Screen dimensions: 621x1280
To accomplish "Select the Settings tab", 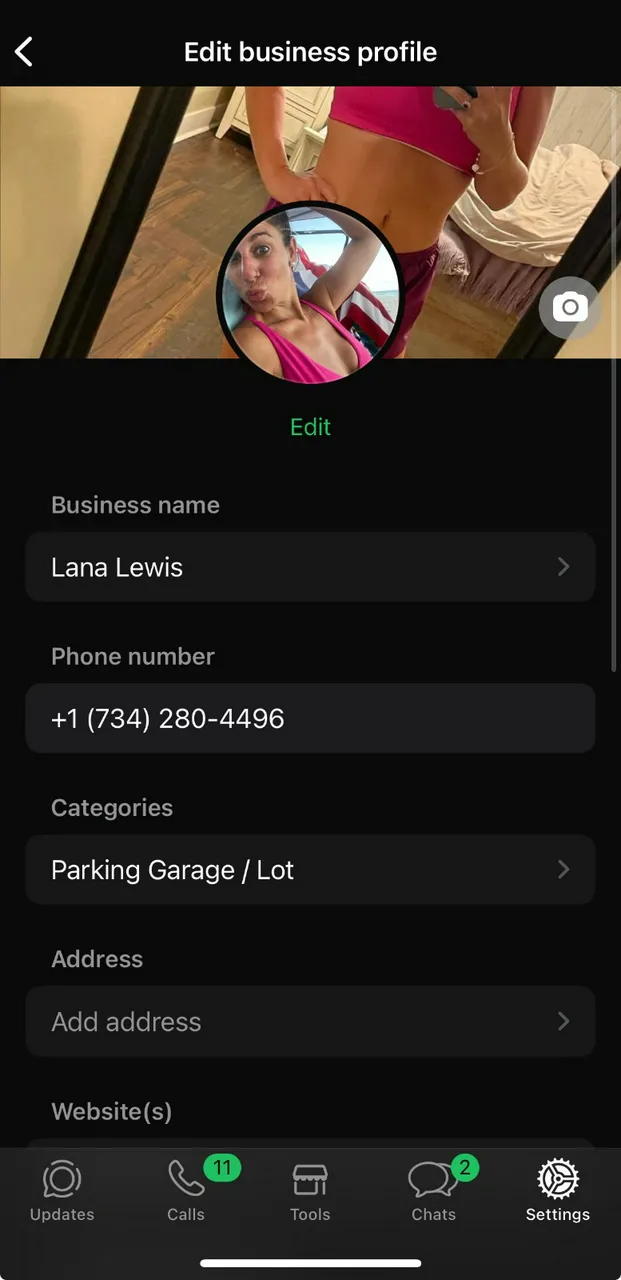I will (x=557, y=1192).
